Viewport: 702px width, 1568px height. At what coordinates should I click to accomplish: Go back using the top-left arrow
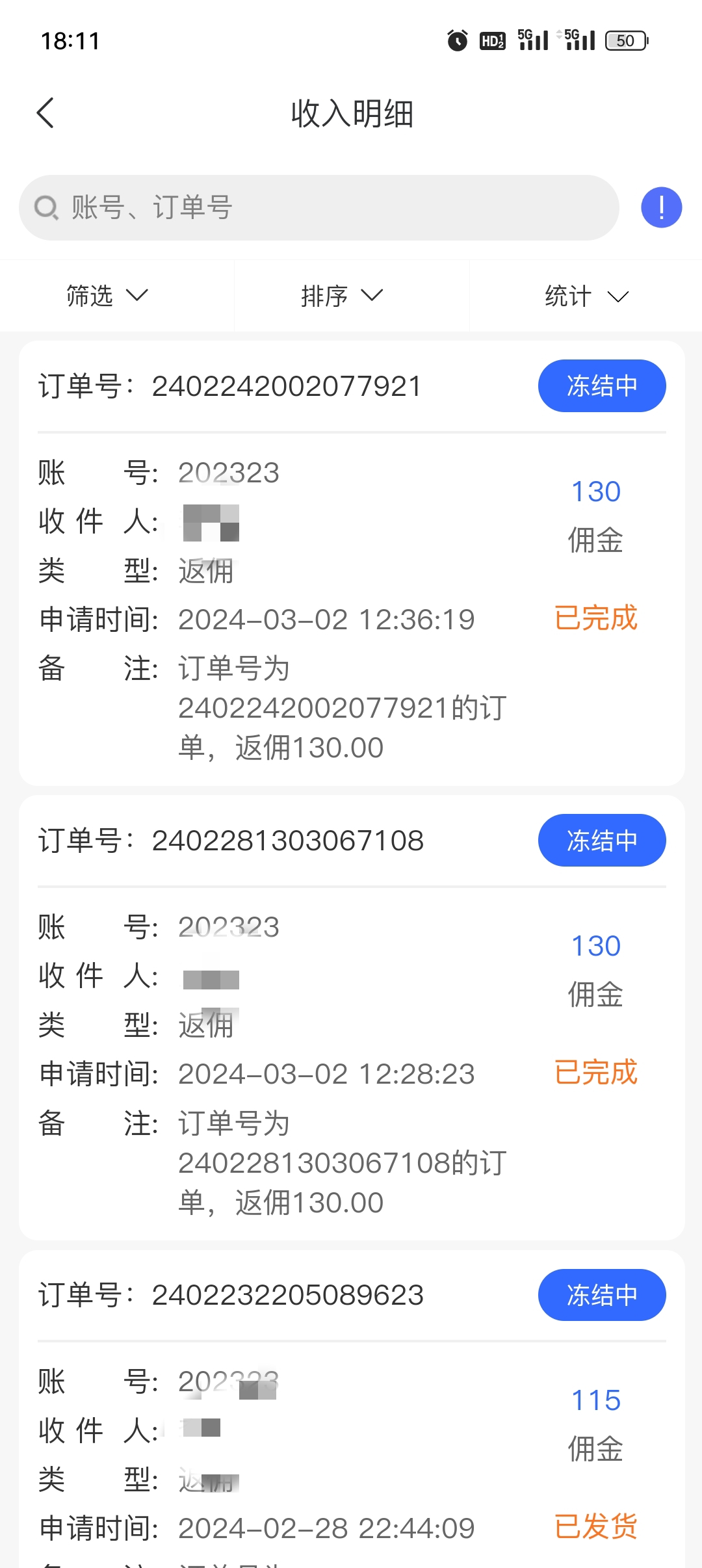pyautogui.click(x=45, y=113)
